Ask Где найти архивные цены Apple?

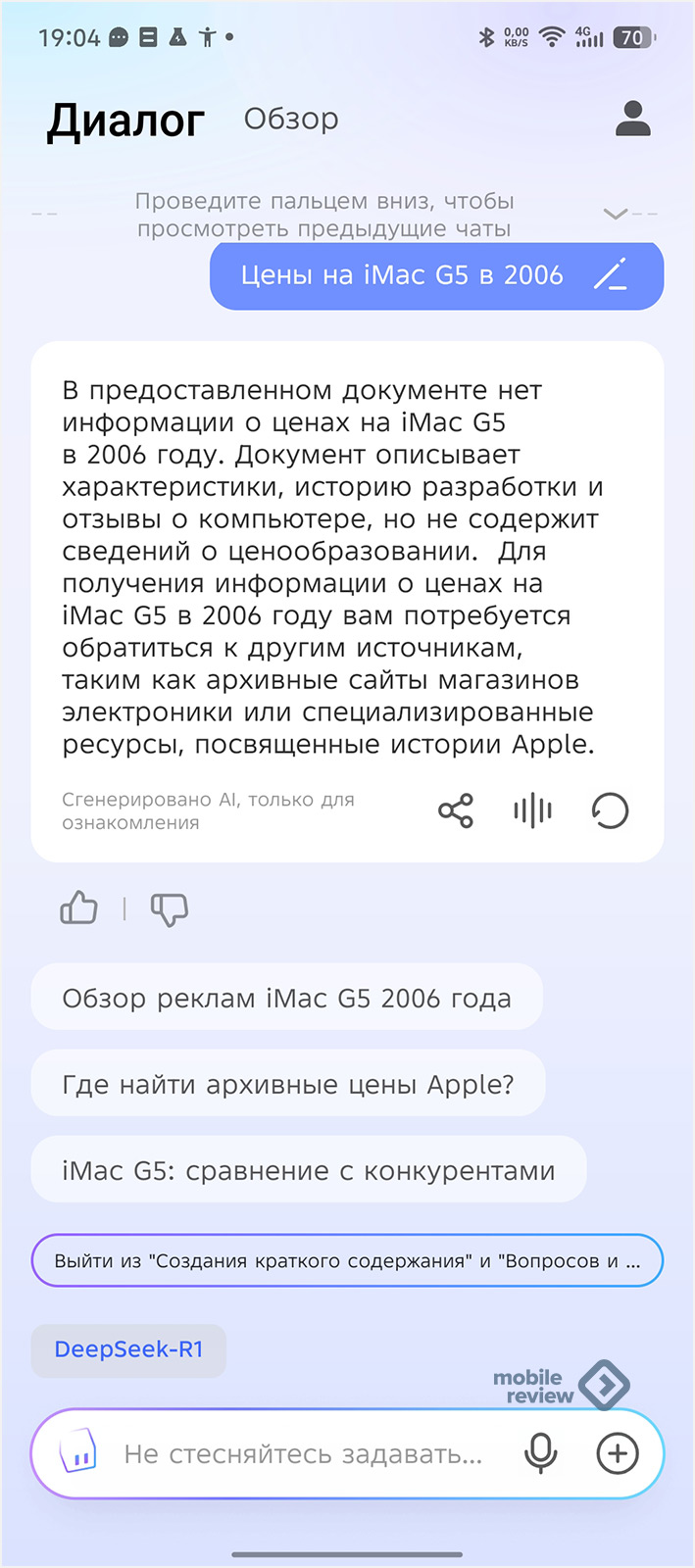(x=287, y=1084)
